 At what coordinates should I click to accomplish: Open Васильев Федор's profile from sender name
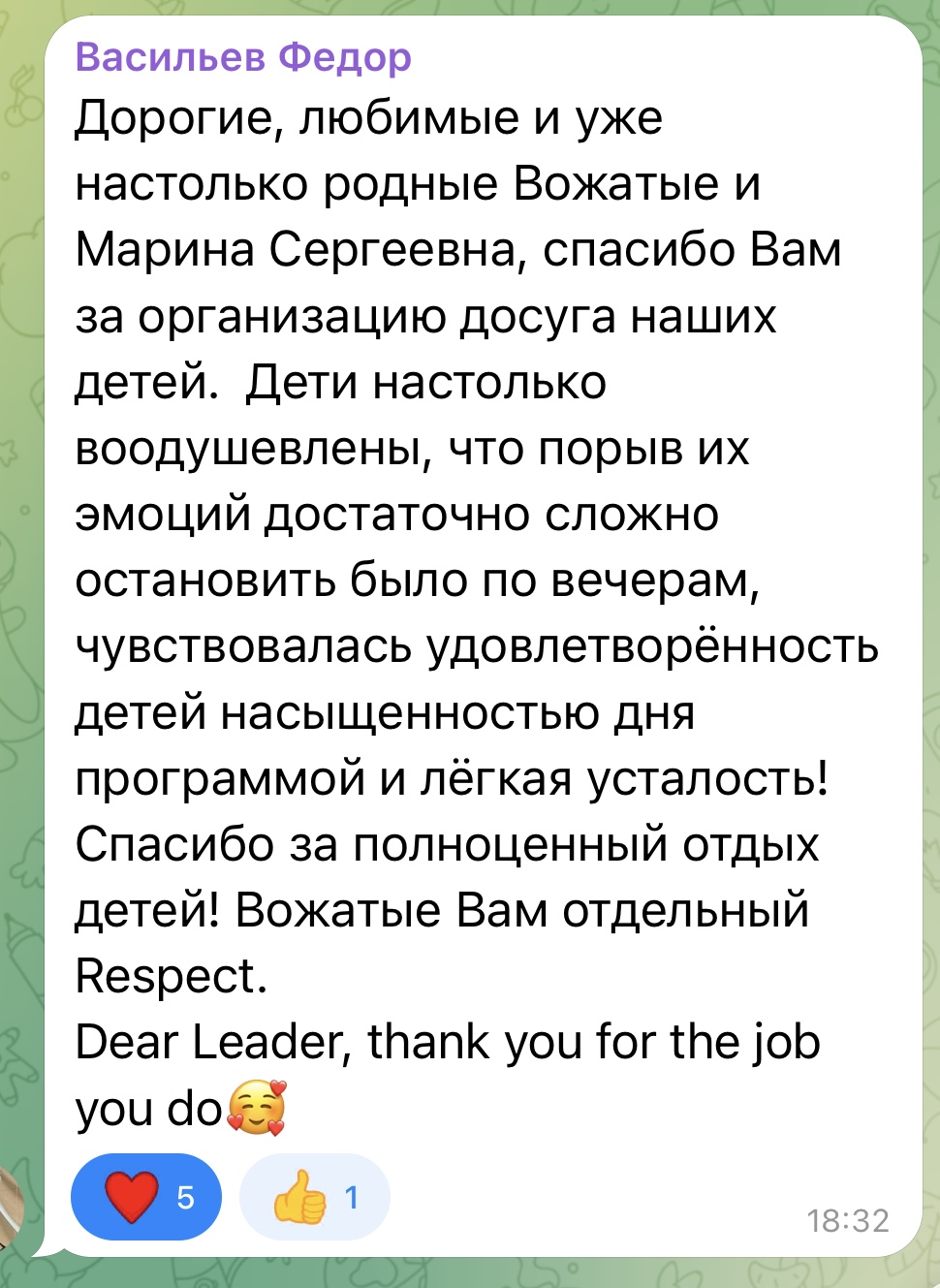pos(243,57)
